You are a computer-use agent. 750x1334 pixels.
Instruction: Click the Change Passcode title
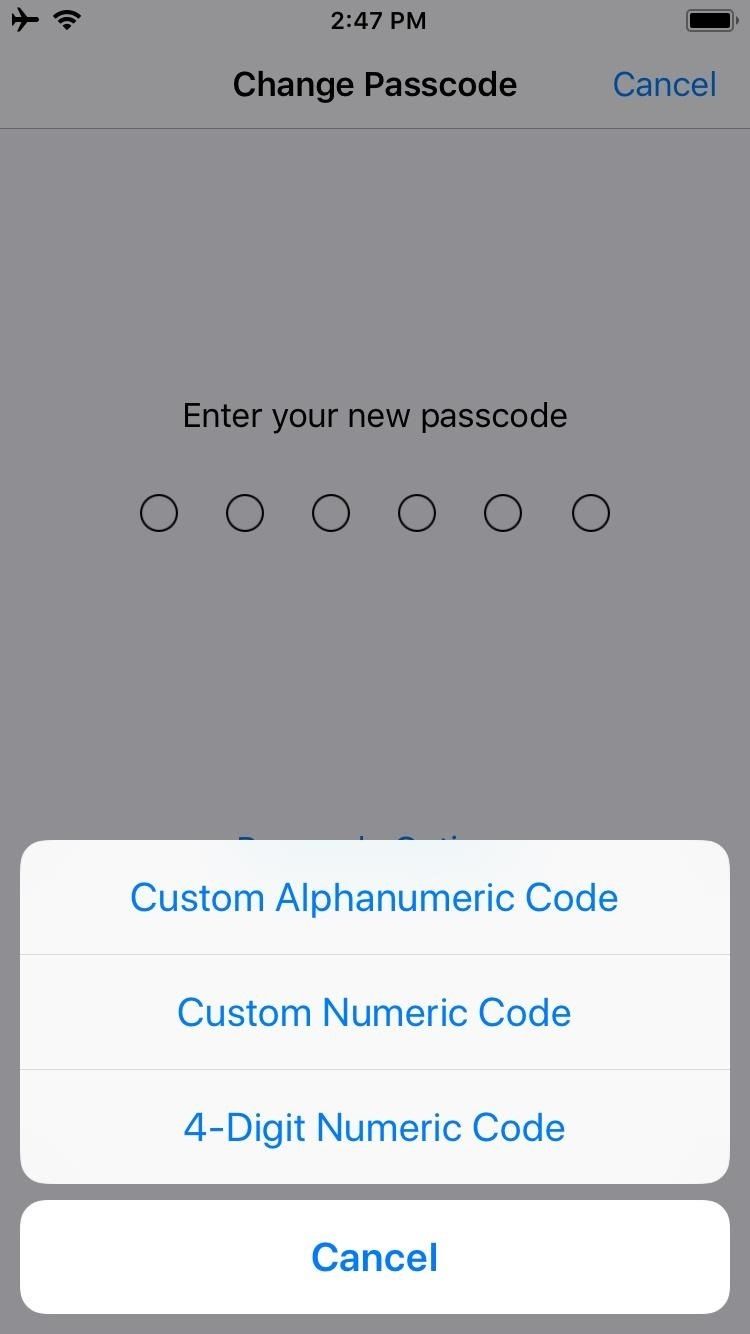(374, 84)
